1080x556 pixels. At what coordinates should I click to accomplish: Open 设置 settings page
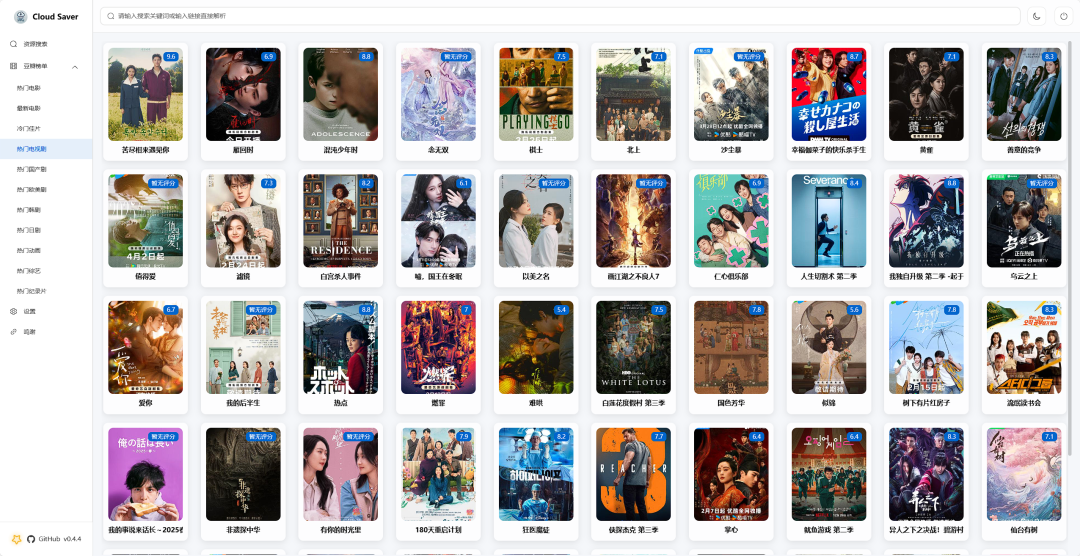coord(30,311)
